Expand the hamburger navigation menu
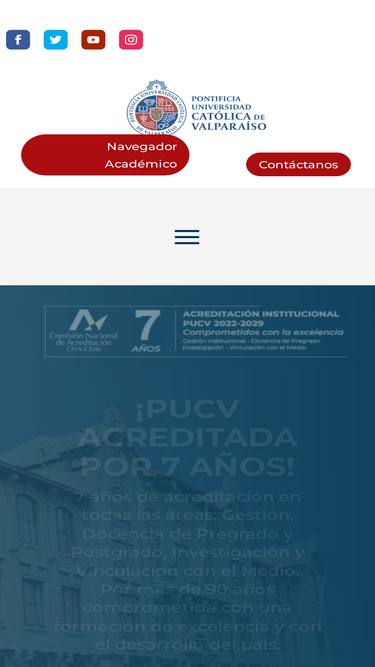The image size is (375, 667). click(187, 237)
